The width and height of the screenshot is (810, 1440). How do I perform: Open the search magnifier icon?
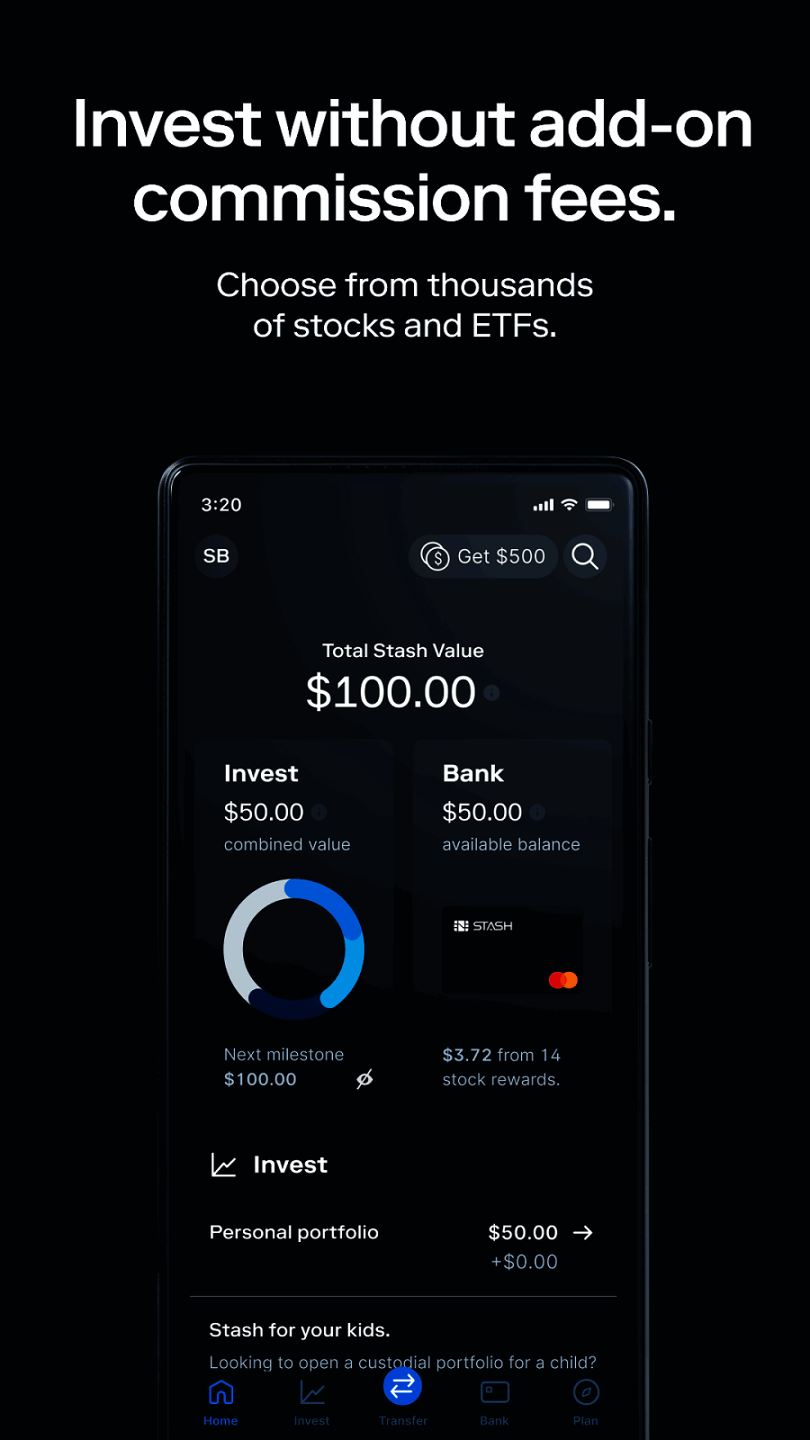point(585,557)
